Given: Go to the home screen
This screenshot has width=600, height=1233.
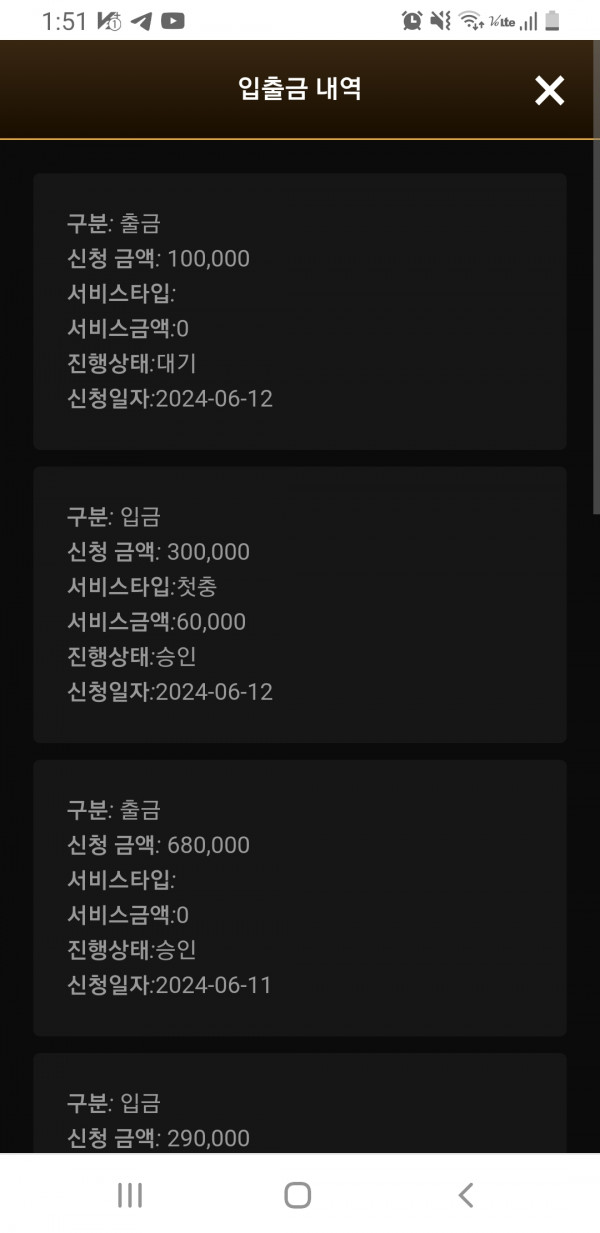Looking at the screenshot, I should pyautogui.click(x=298, y=1194).
